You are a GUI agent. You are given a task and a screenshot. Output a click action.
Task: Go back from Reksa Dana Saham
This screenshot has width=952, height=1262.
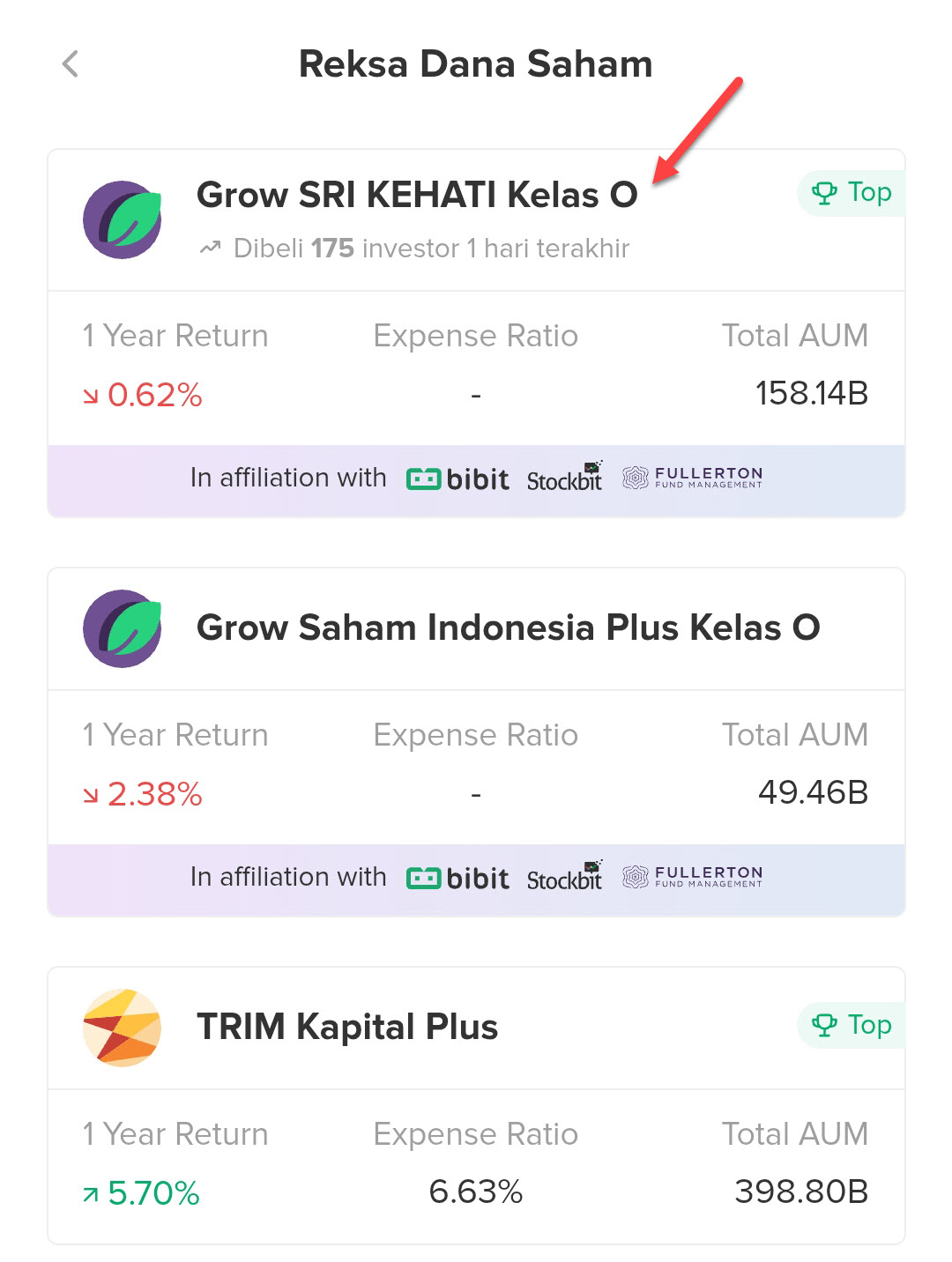click(71, 64)
